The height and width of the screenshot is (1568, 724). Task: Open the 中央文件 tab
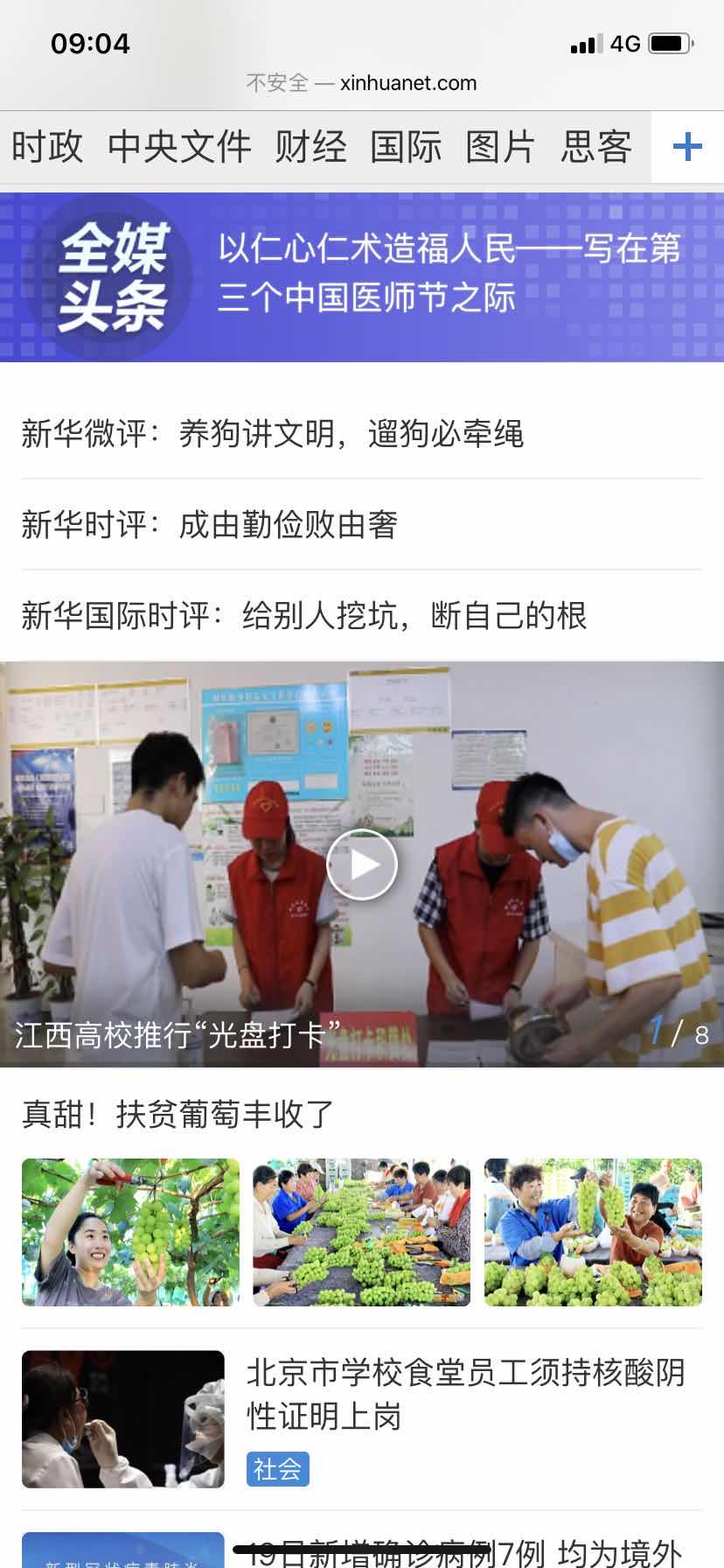coord(179,147)
